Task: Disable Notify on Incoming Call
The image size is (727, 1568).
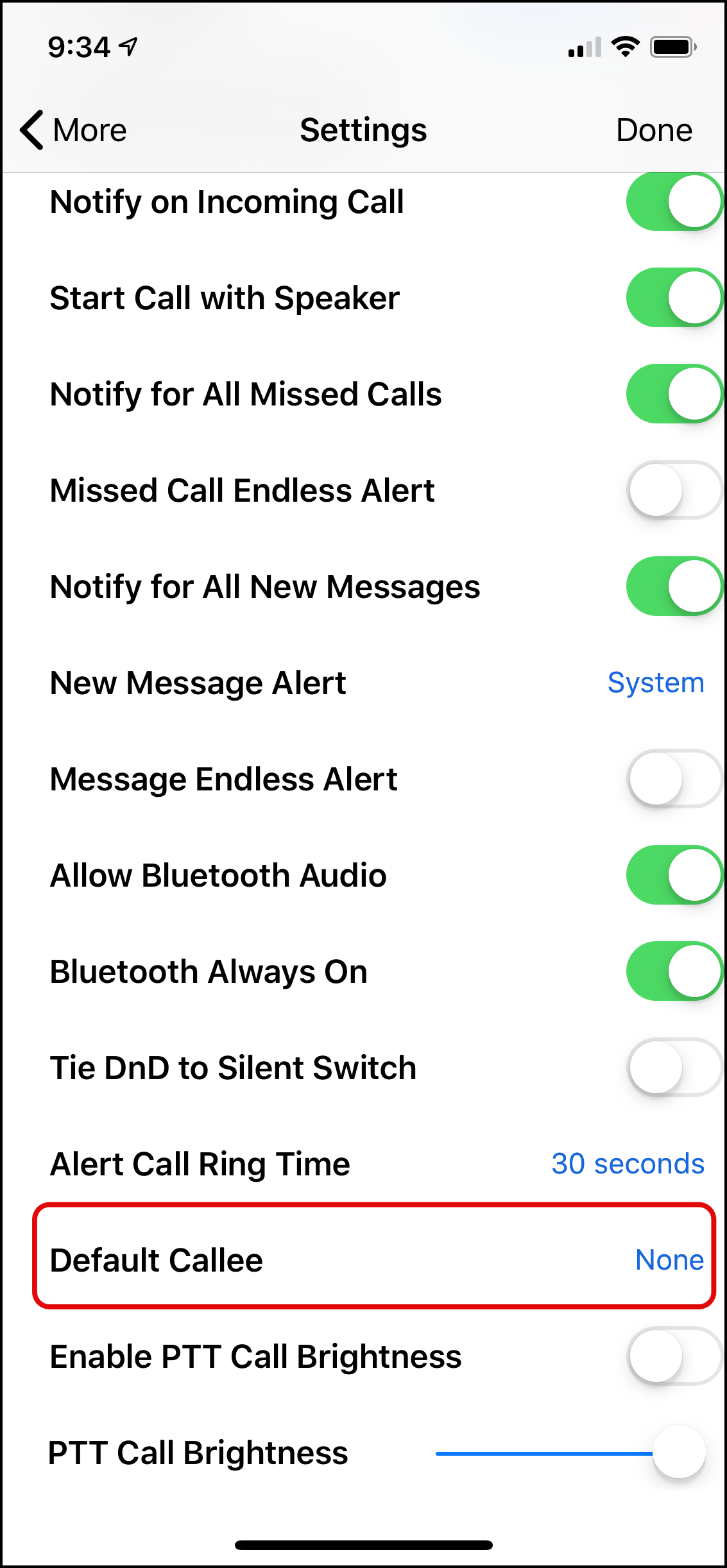Action: pos(674,202)
